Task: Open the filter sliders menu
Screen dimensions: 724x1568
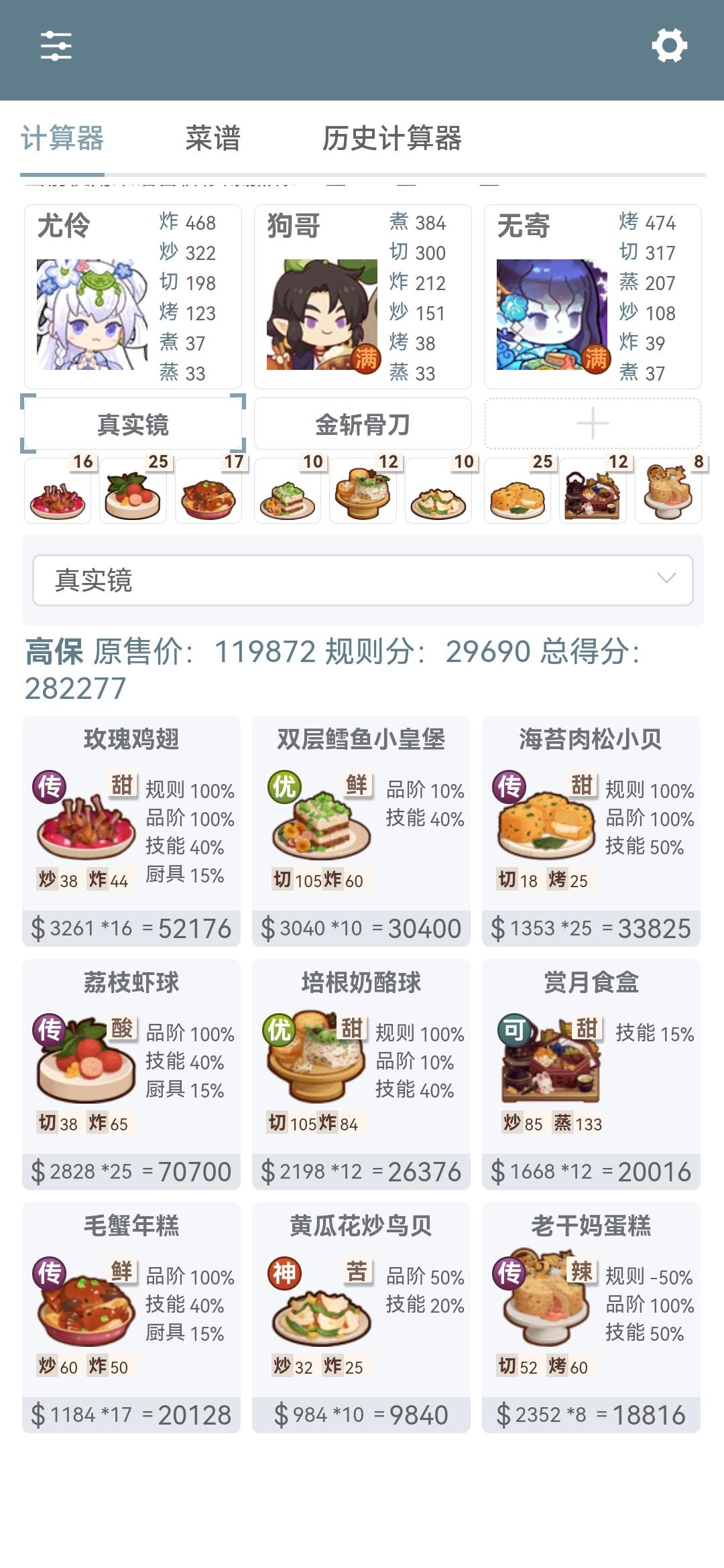Action: 56,46
